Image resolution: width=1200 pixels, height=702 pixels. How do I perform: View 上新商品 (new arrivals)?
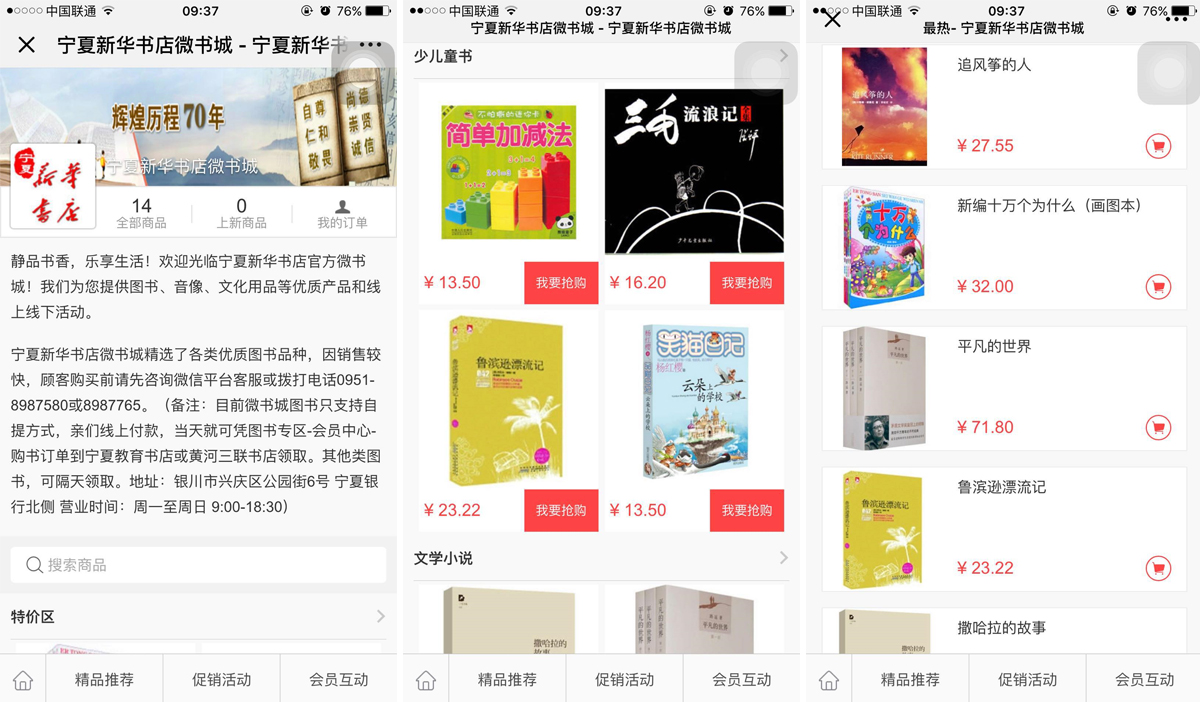click(x=241, y=213)
